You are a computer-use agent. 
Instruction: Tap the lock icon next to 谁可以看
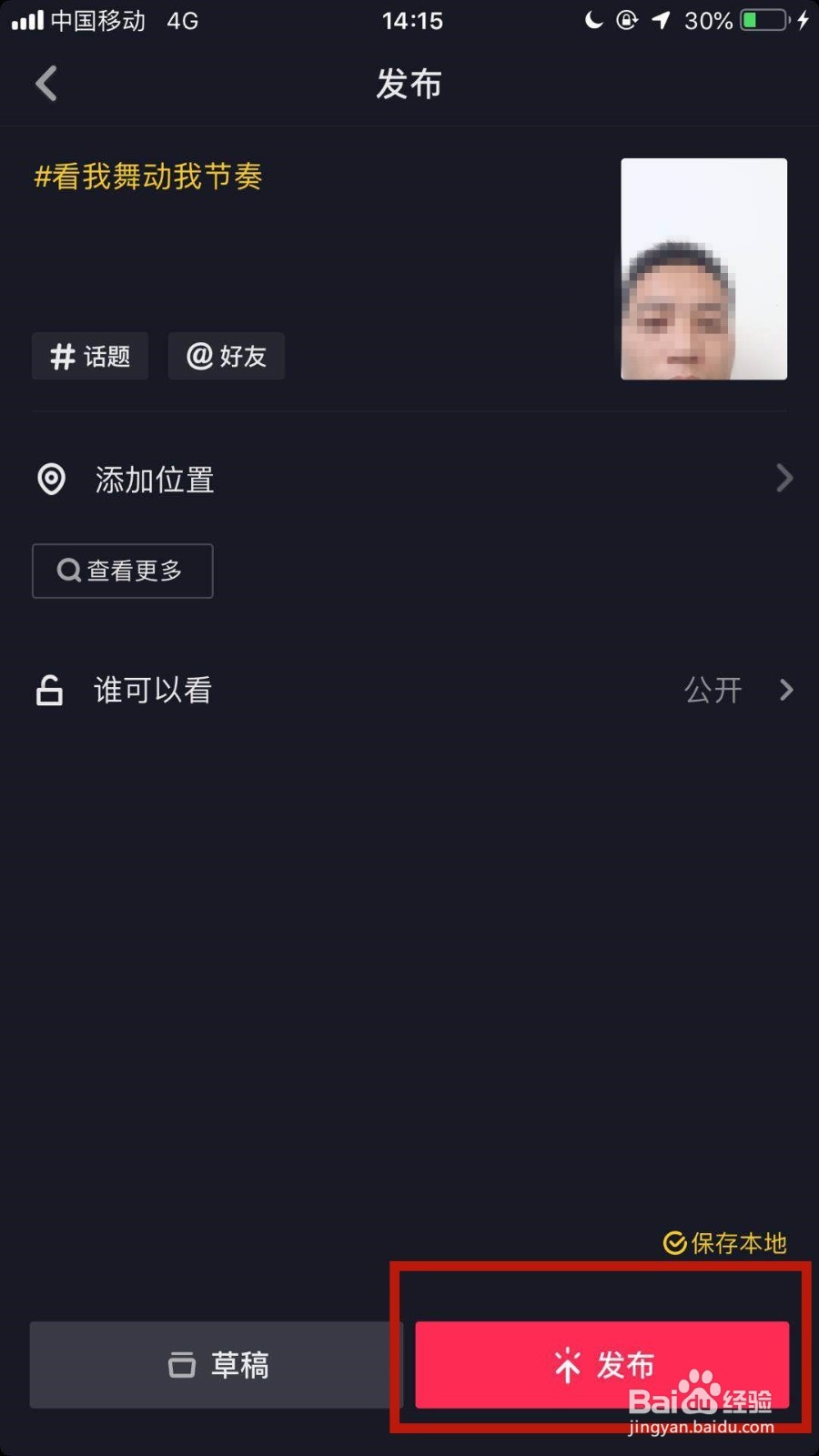48,690
